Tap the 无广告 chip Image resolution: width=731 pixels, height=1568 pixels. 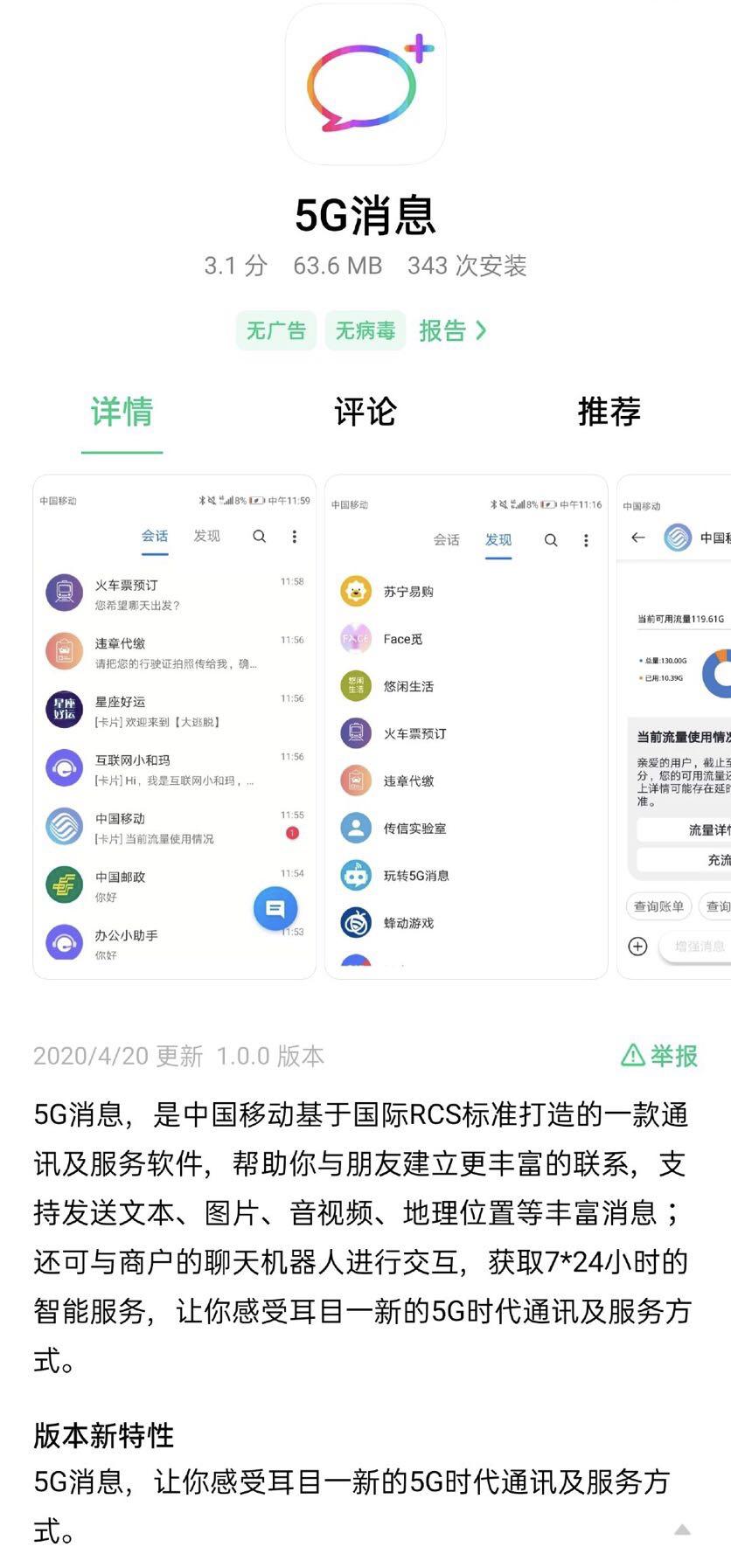(x=276, y=330)
